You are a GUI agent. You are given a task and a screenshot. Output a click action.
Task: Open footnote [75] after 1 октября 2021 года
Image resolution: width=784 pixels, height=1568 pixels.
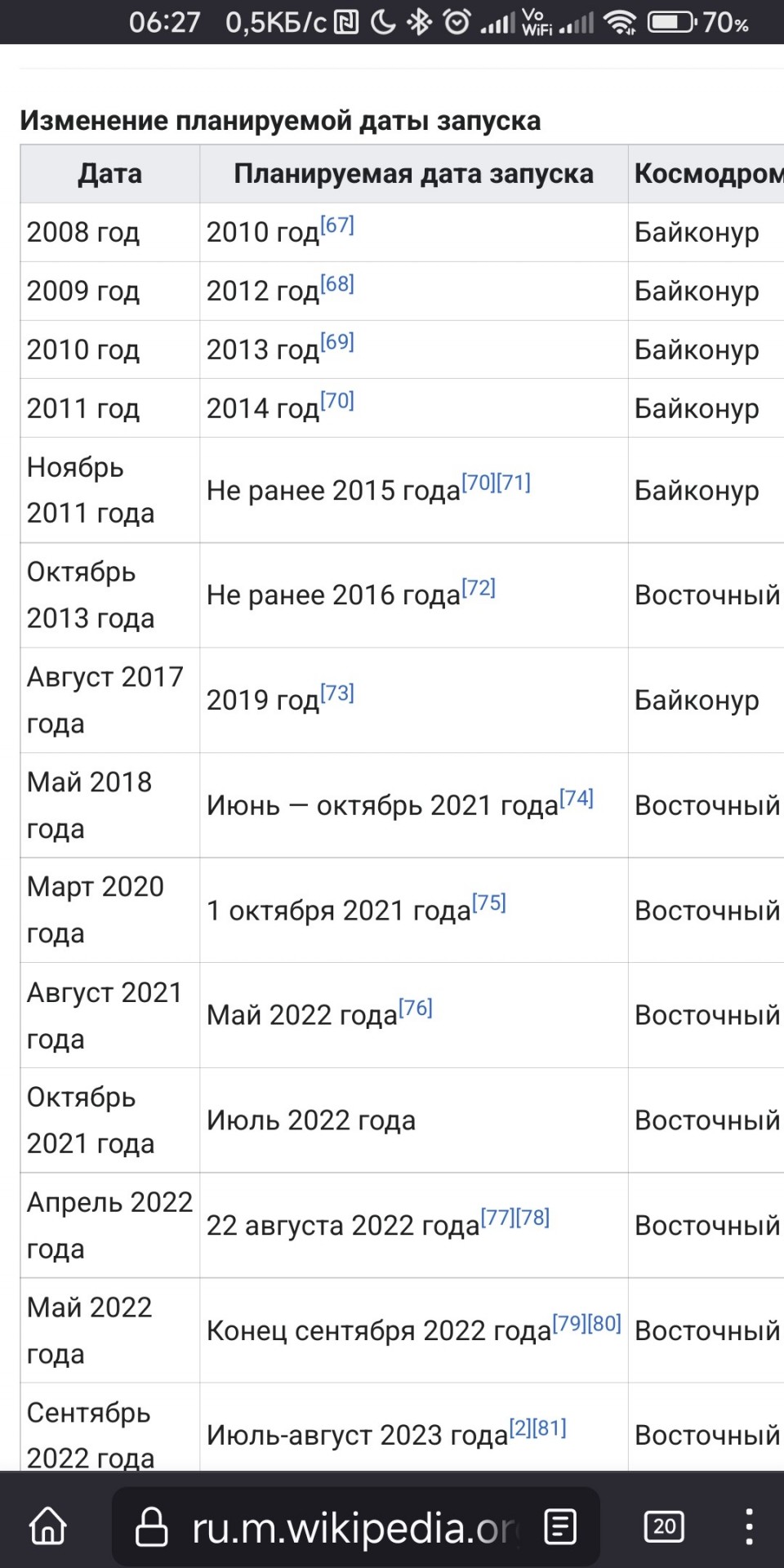(489, 902)
